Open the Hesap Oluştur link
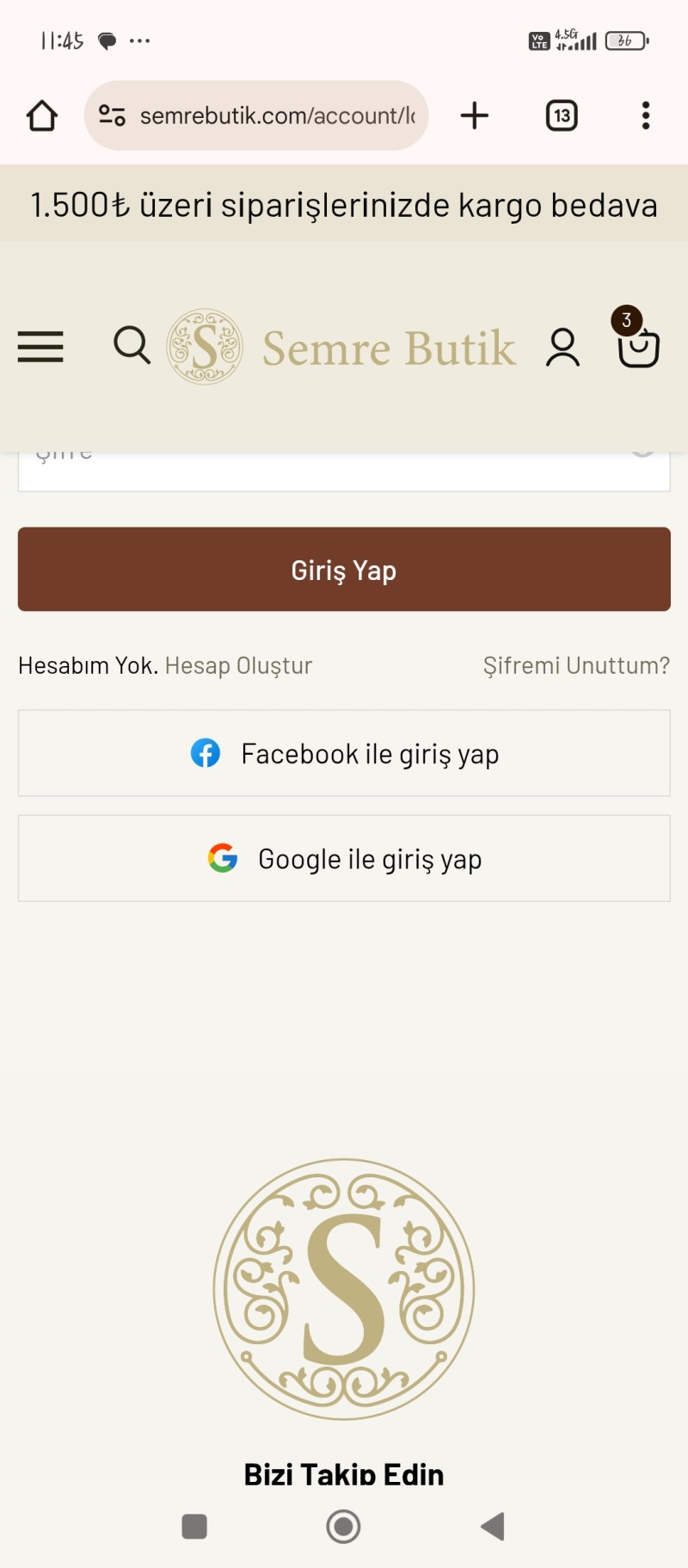This screenshot has width=688, height=1568. pyautogui.click(x=238, y=665)
